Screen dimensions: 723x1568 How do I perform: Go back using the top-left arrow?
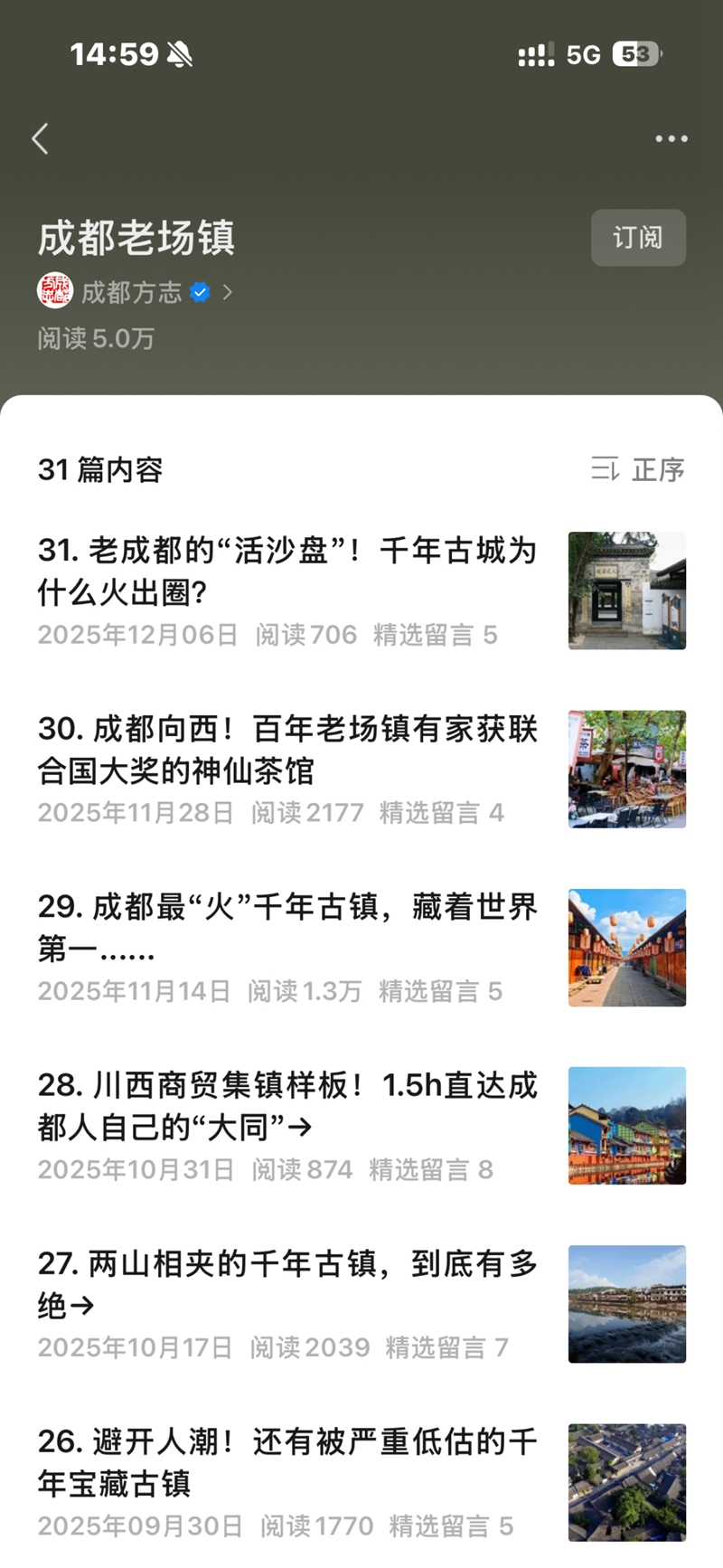[x=41, y=139]
